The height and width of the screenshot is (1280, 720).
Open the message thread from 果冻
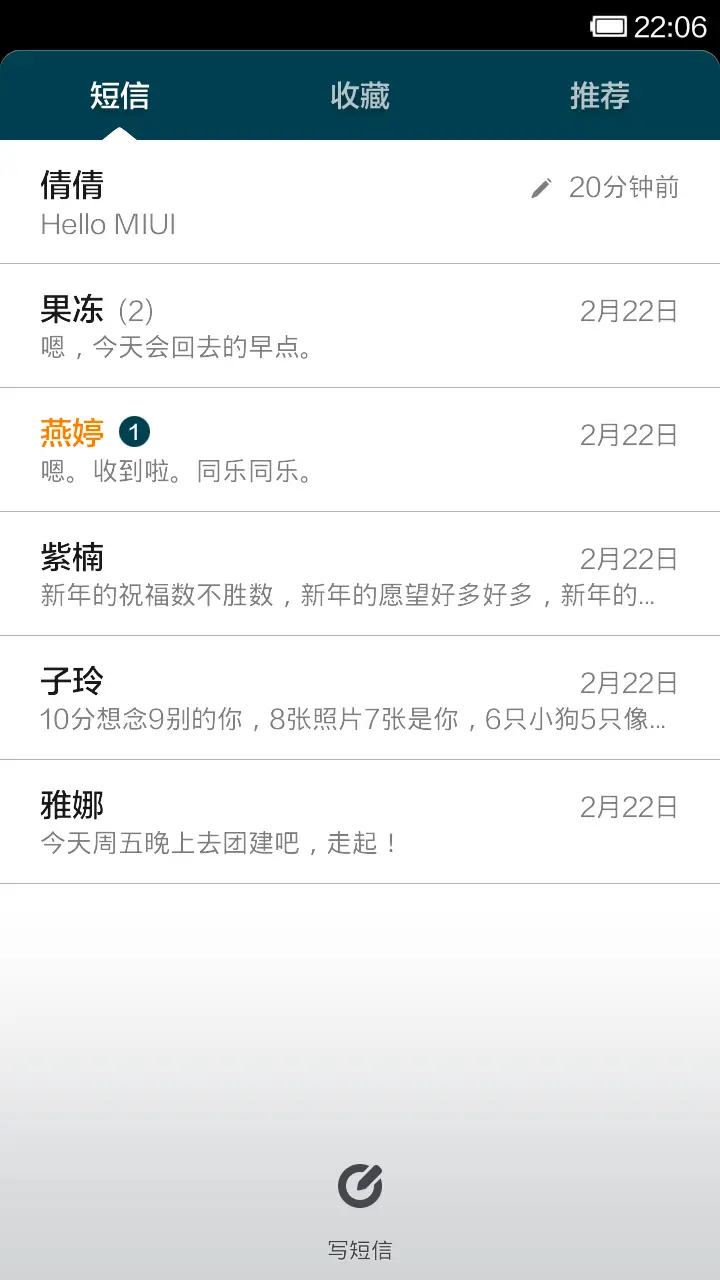pyautogui.click(x=360, y=327)
